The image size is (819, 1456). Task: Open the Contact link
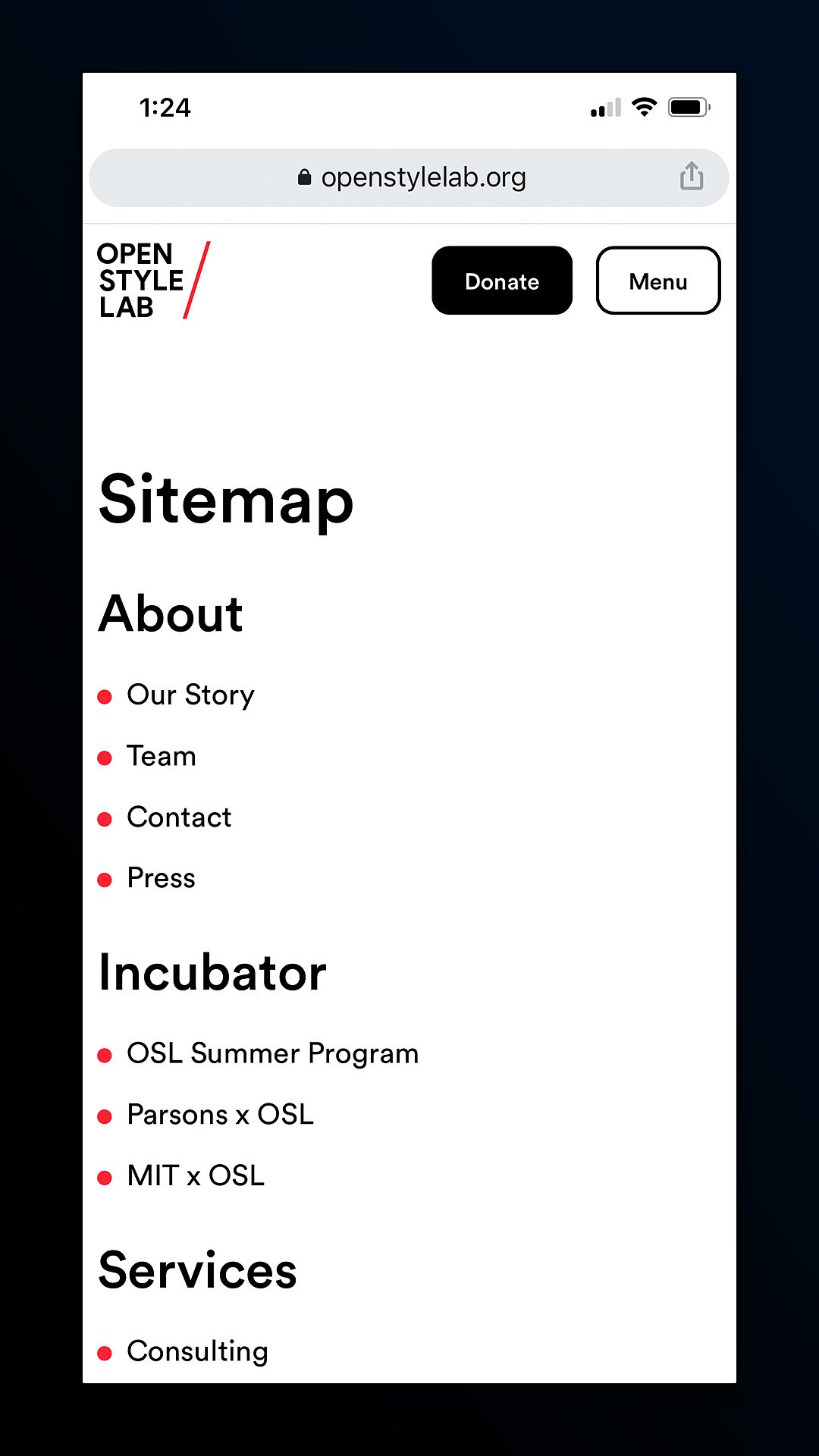[179, 817]
